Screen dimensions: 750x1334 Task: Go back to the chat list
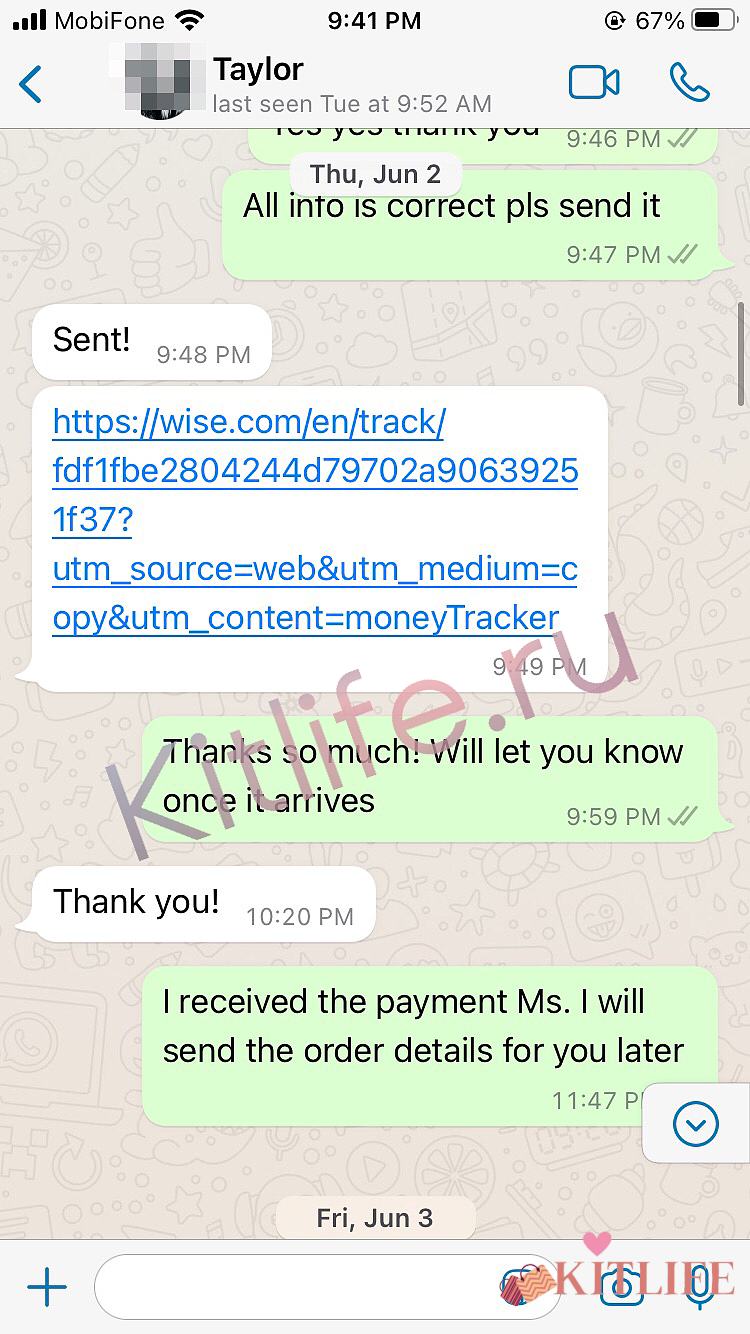(32, 84)
